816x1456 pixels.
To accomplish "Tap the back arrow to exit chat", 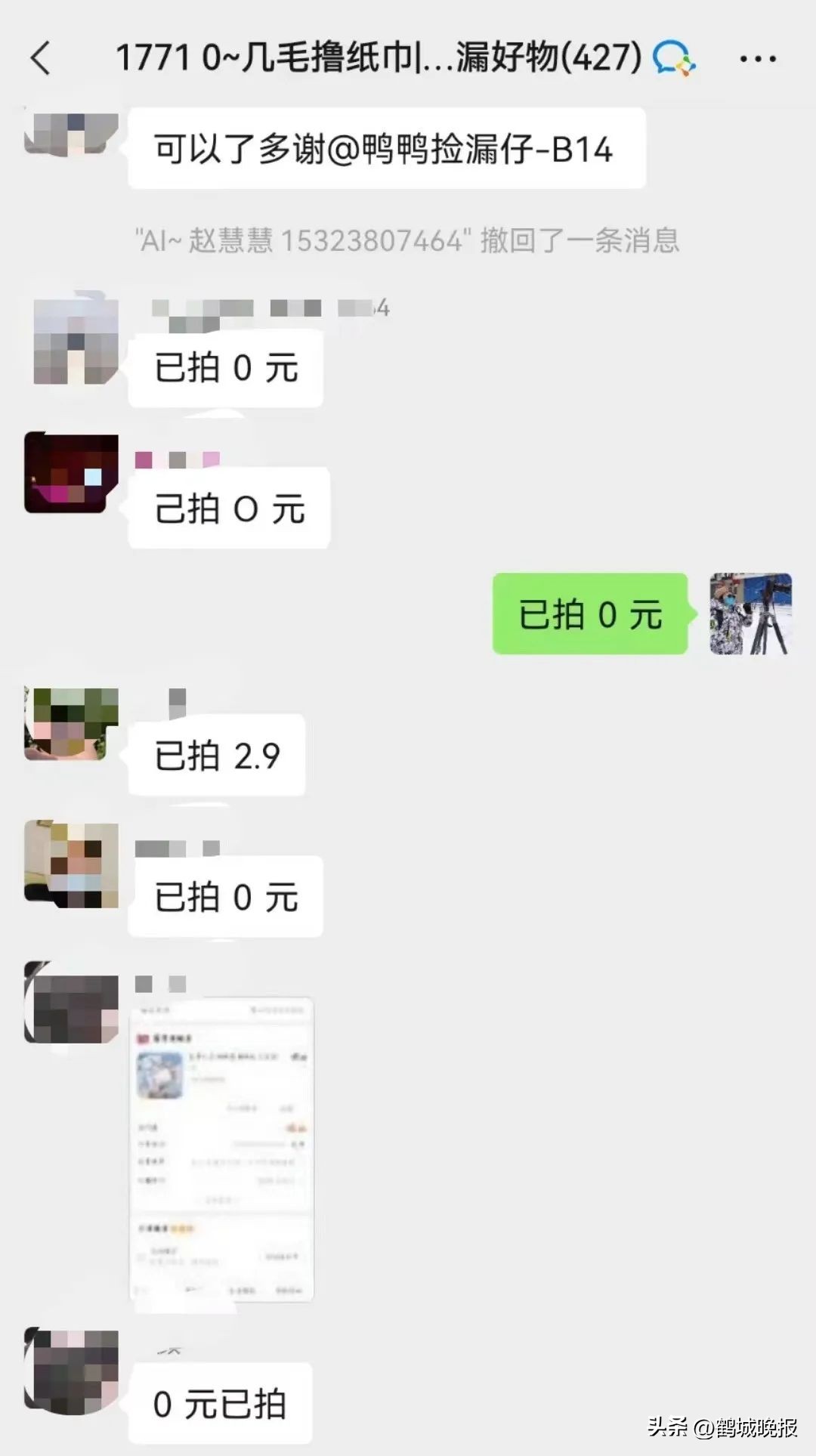I will click(40, 58).
